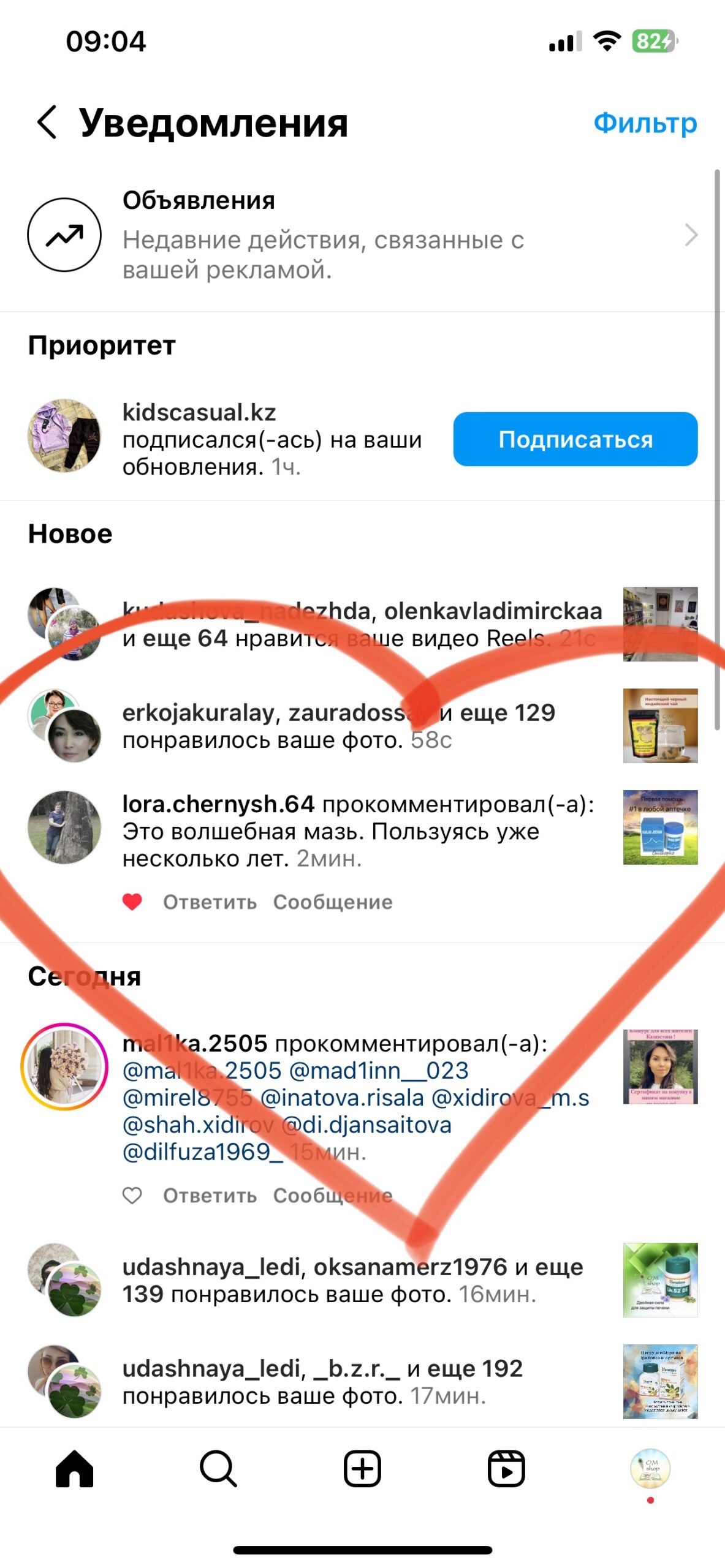This screenshot has height=1568, width=725.
Task: Open kidscasual.kz profile avatar
Action: click(x=64, y=435)
